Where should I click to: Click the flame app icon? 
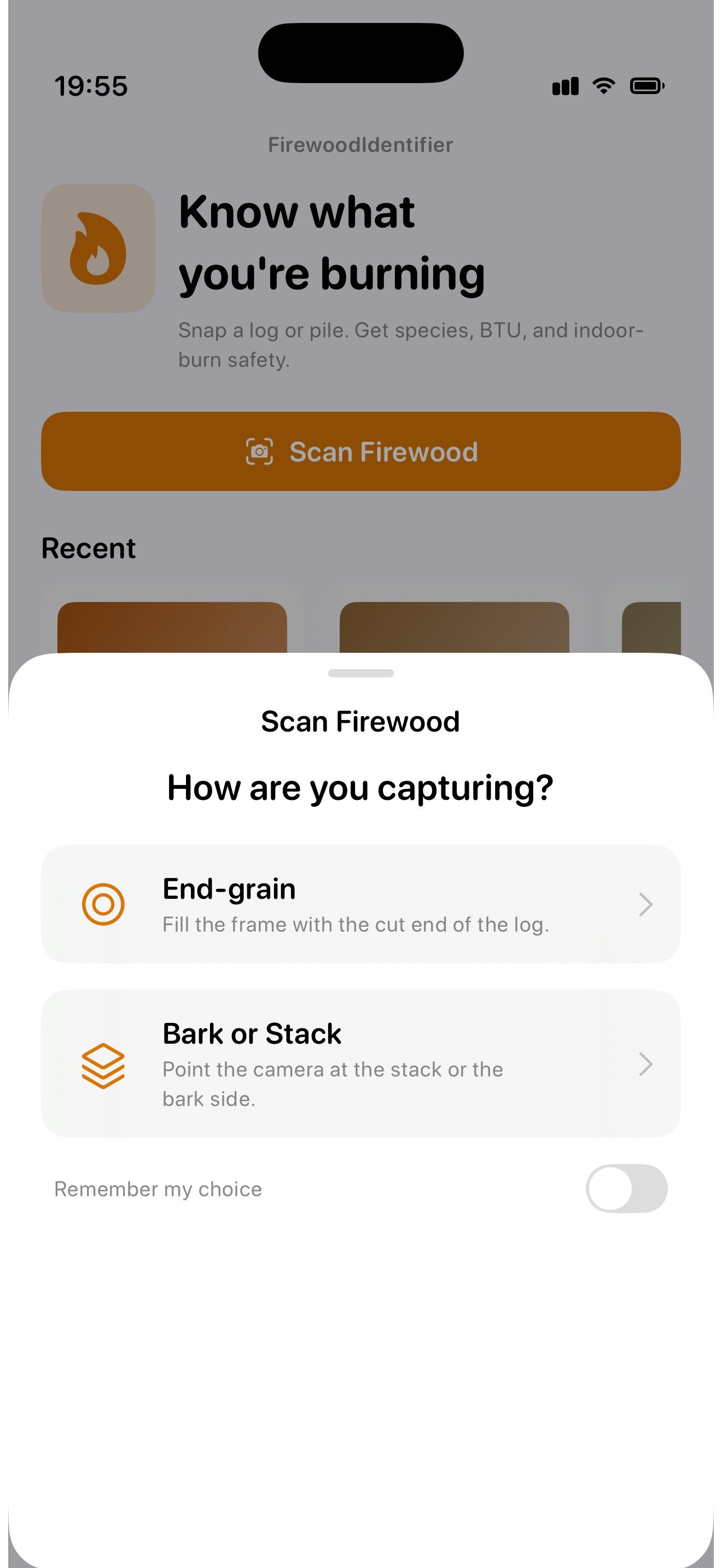(x=98, y=247)
